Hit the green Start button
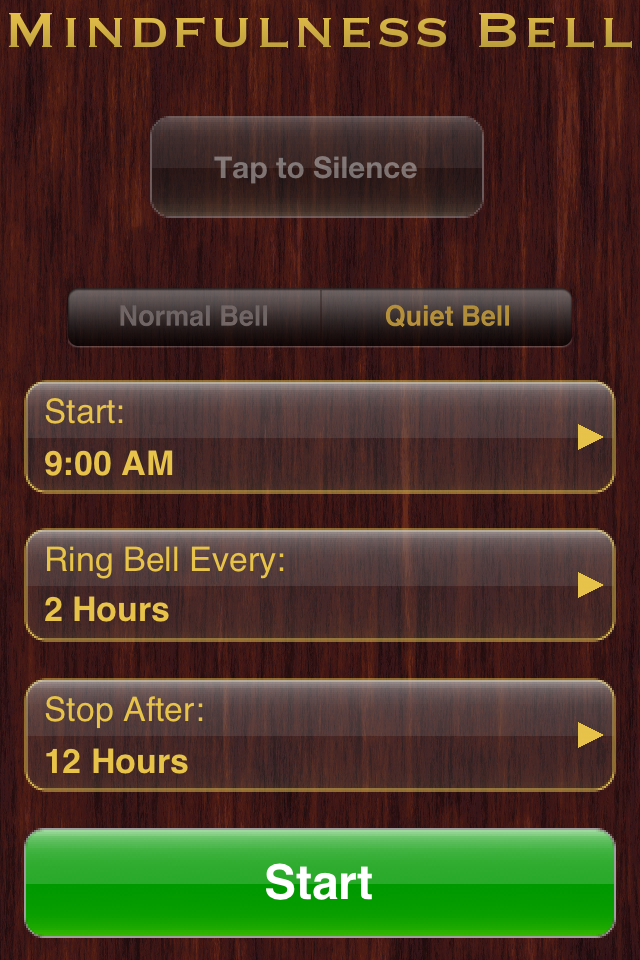This screenshot has height=960, width=640. 319,883
